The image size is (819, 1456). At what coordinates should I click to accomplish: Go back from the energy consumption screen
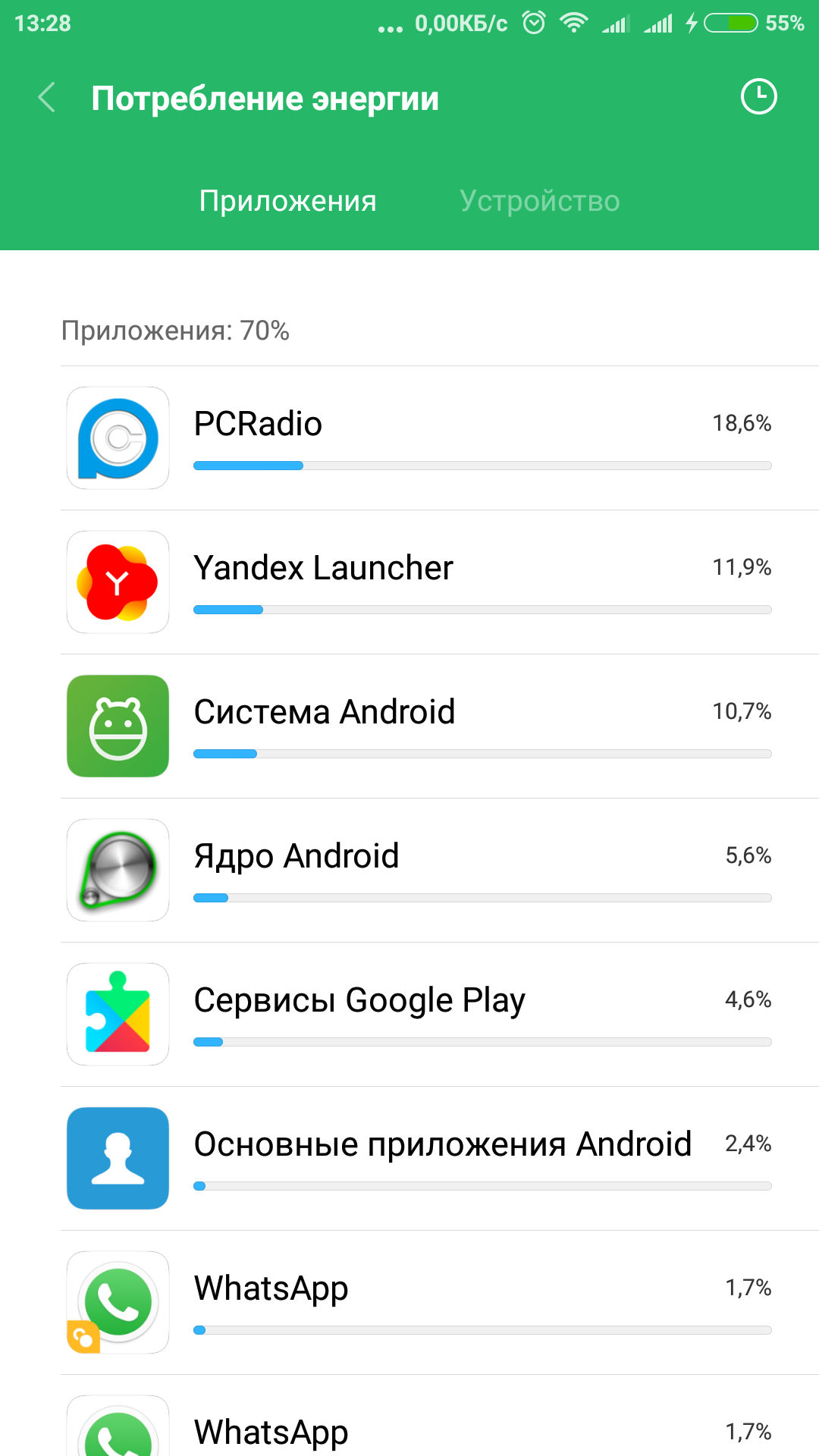[47, 98]
